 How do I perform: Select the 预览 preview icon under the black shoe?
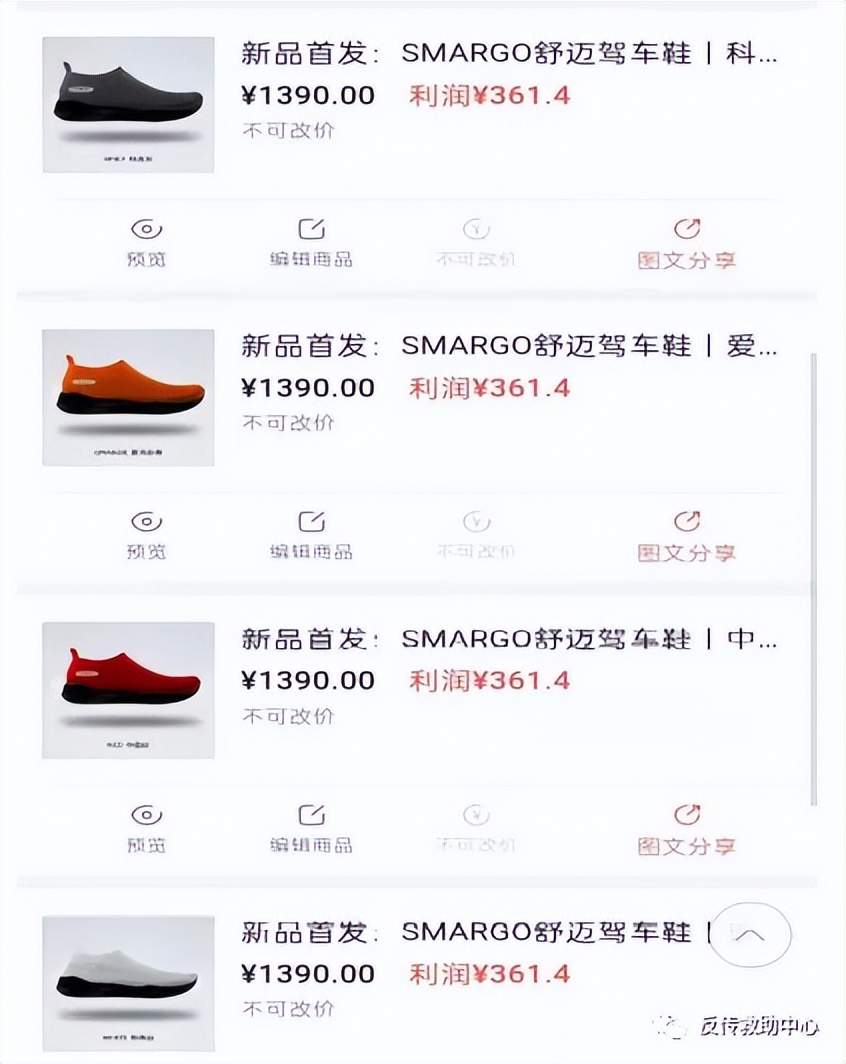click(x=148, y=240)
